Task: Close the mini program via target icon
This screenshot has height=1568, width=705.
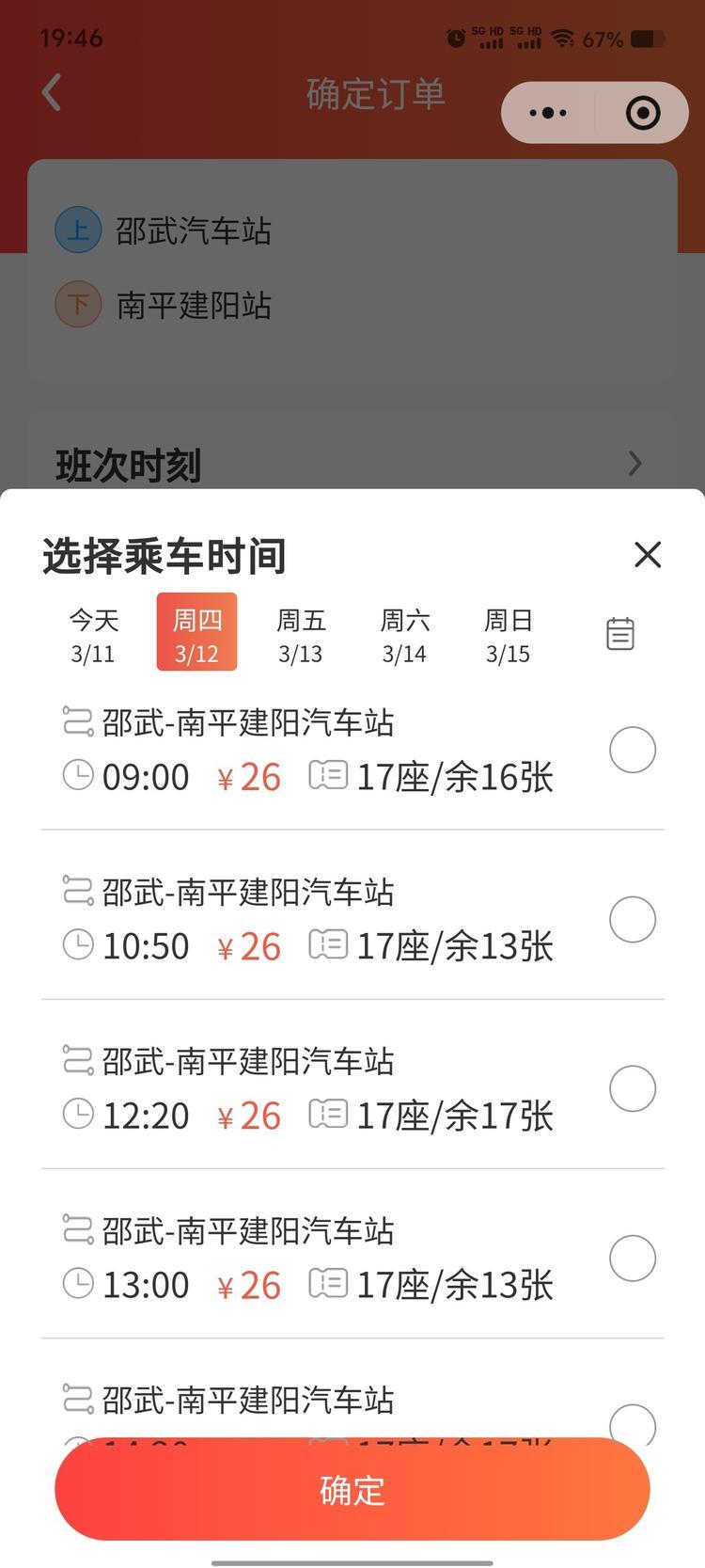Action: point(643,114)
